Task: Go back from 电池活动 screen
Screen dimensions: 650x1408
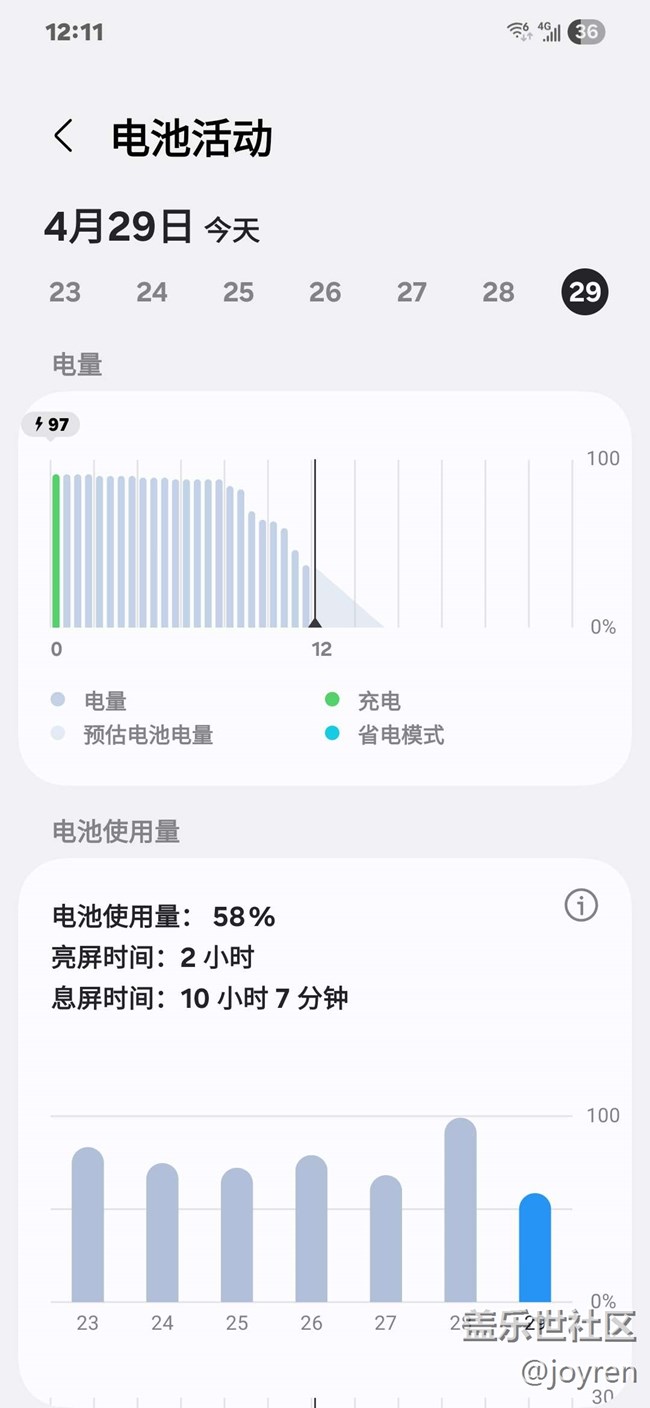Action: coord(64,136)
